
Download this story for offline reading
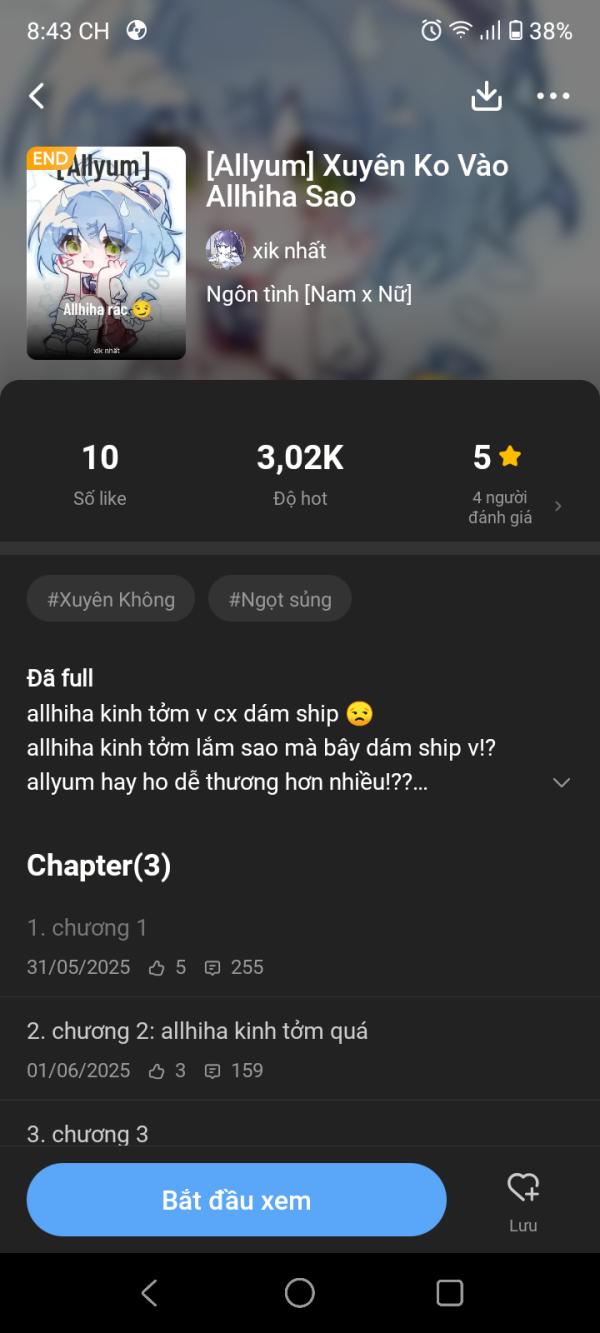click(x=486, y=96)
